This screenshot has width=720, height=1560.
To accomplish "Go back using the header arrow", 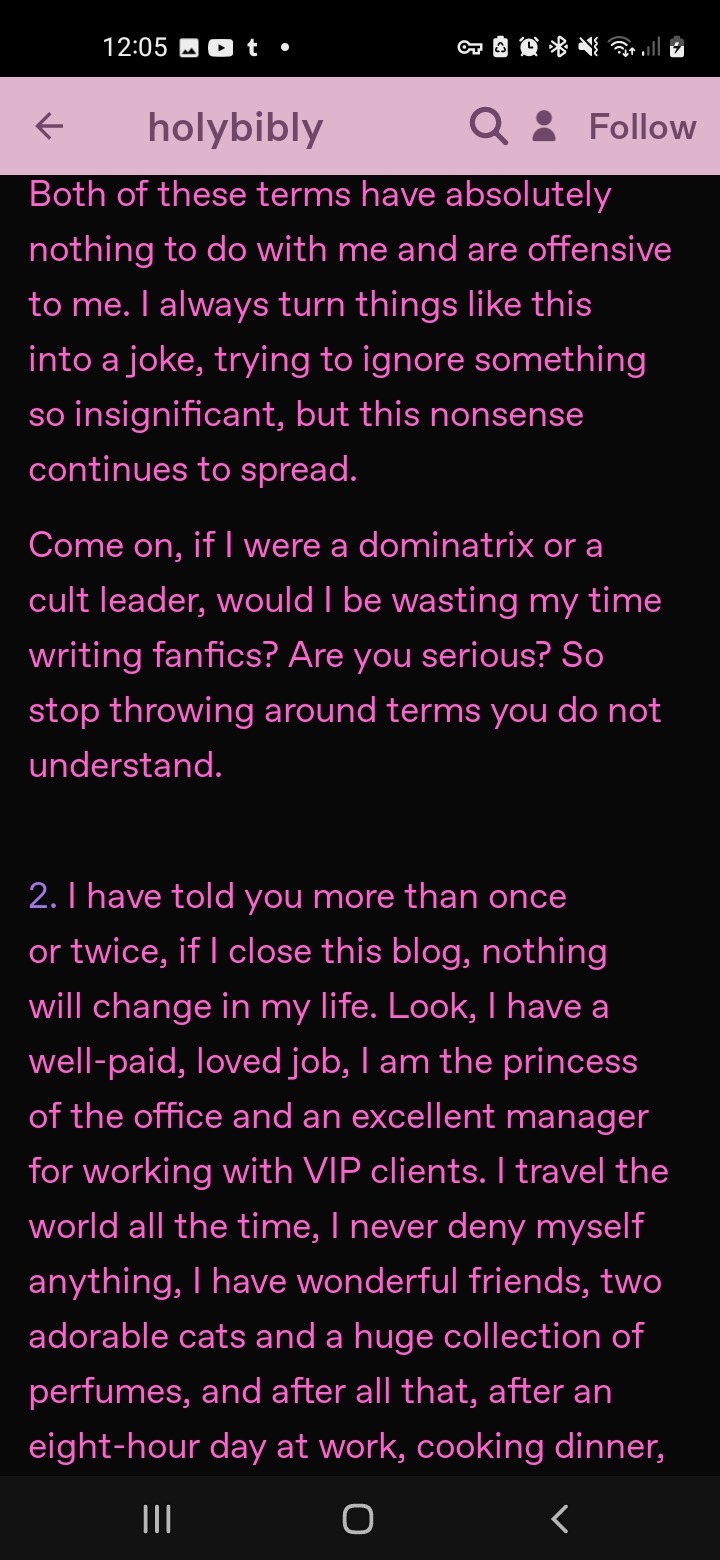I will pyautogui.click(x=49, y=126).
